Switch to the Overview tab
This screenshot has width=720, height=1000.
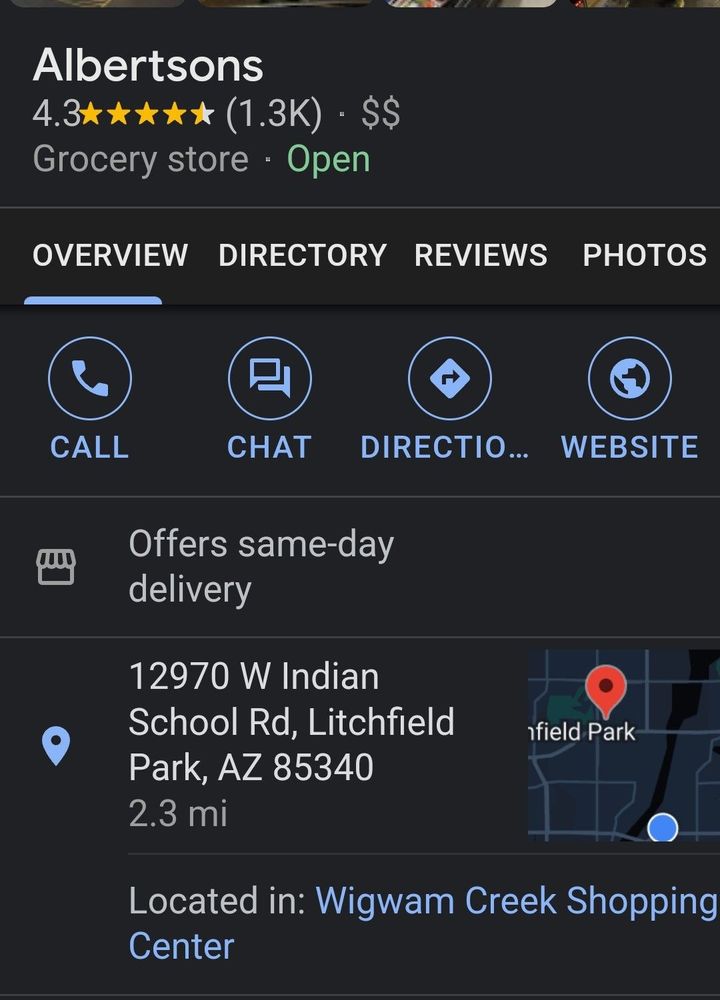click(x=110, y=255)
